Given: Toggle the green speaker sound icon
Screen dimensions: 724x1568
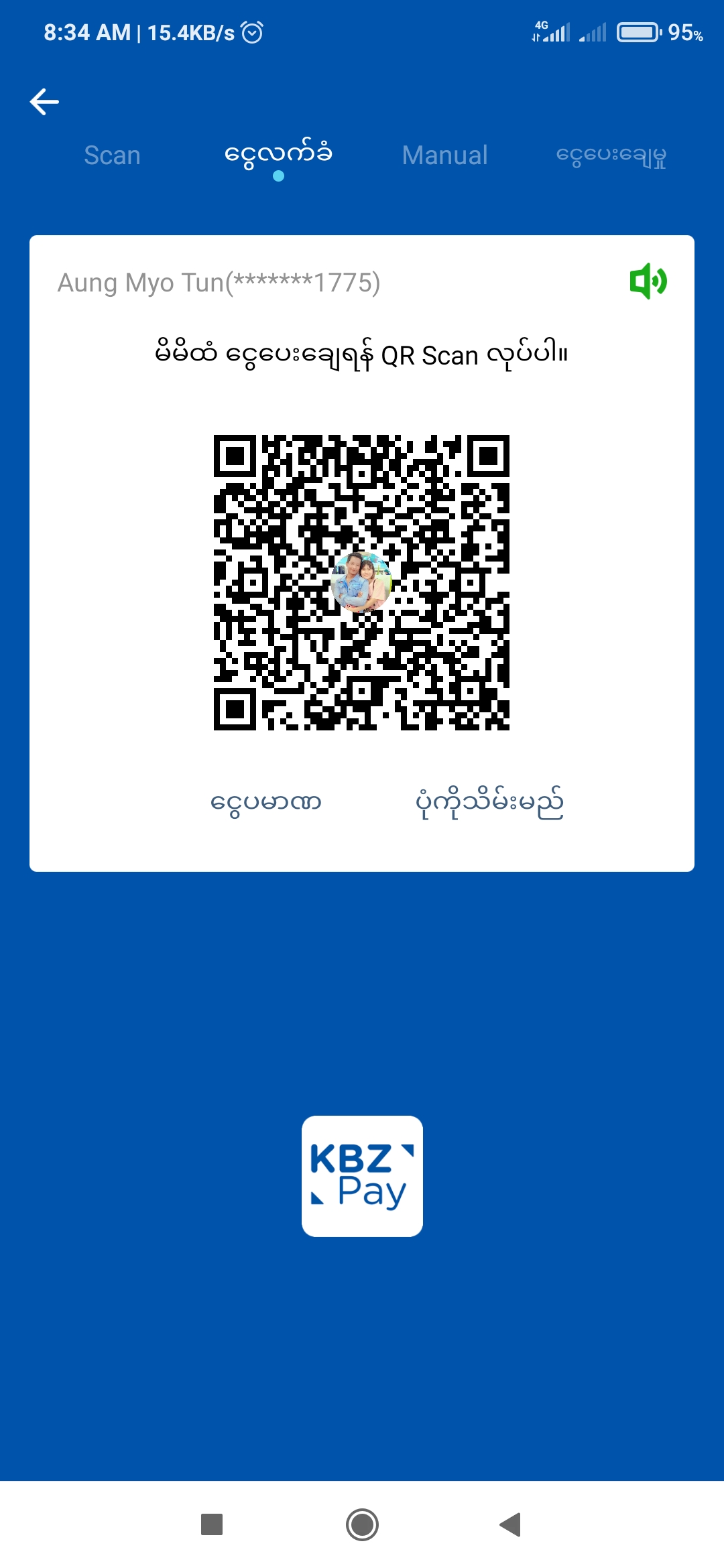Looking at the screenshot, I should pos(648,281).
